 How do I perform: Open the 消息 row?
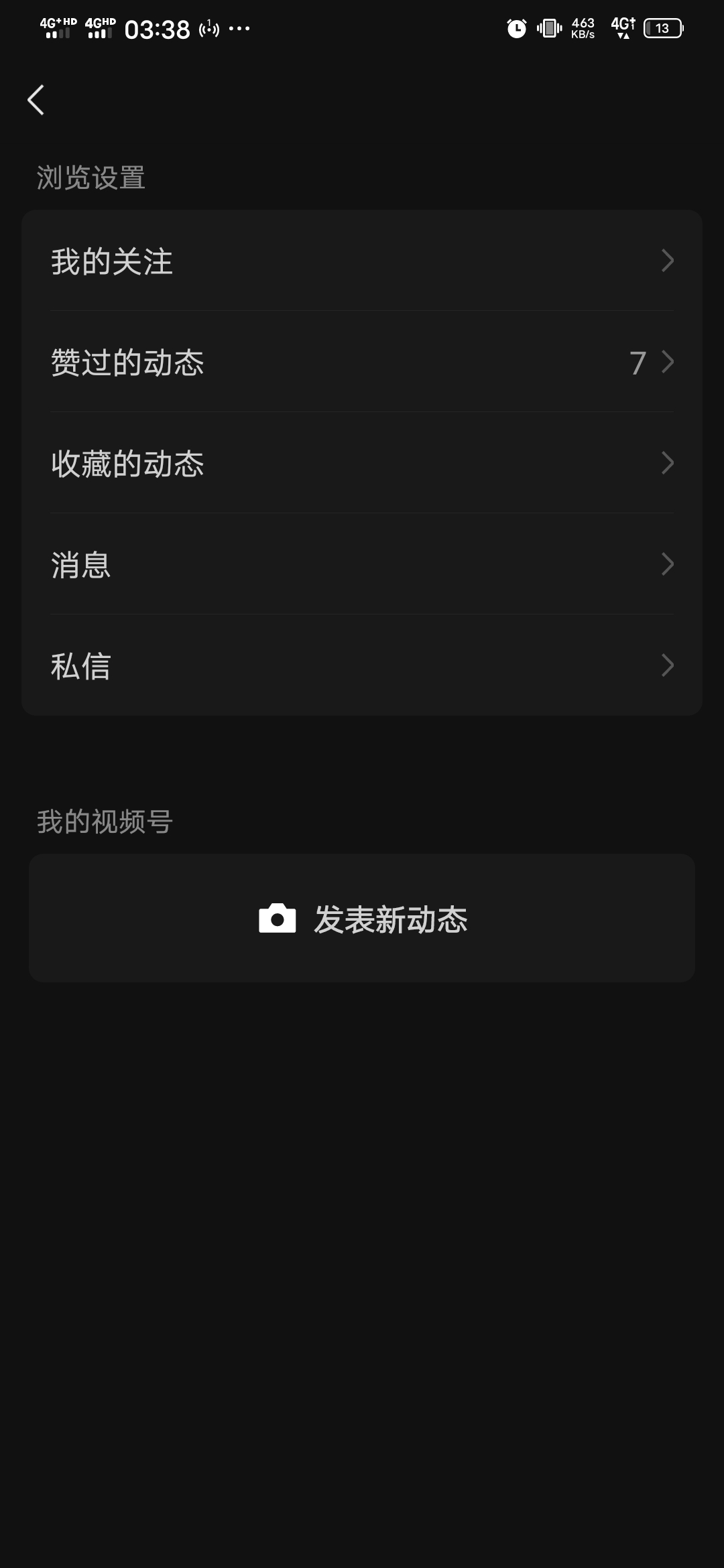[x=362, y=564]
